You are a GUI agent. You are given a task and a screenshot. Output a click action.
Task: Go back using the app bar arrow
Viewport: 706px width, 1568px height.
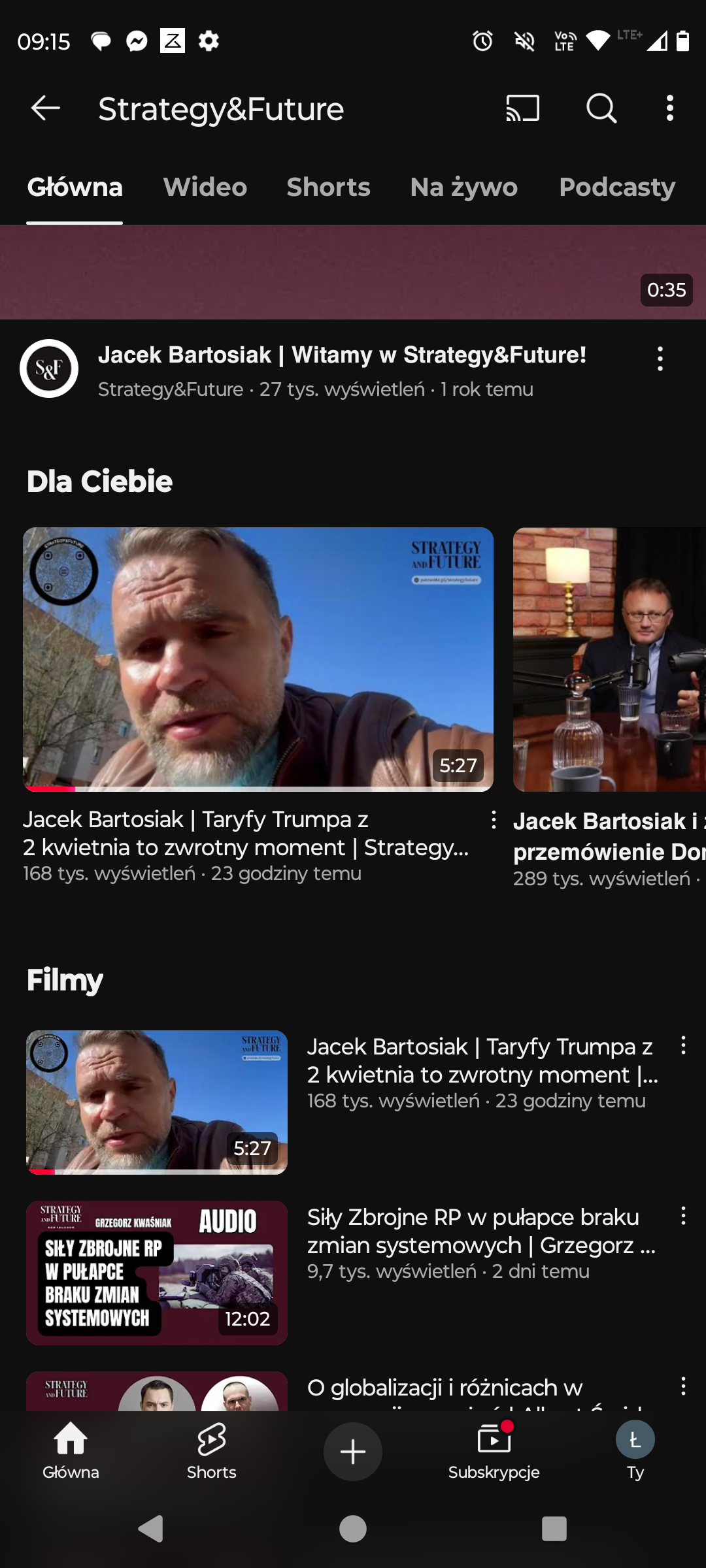pos(45,108)
